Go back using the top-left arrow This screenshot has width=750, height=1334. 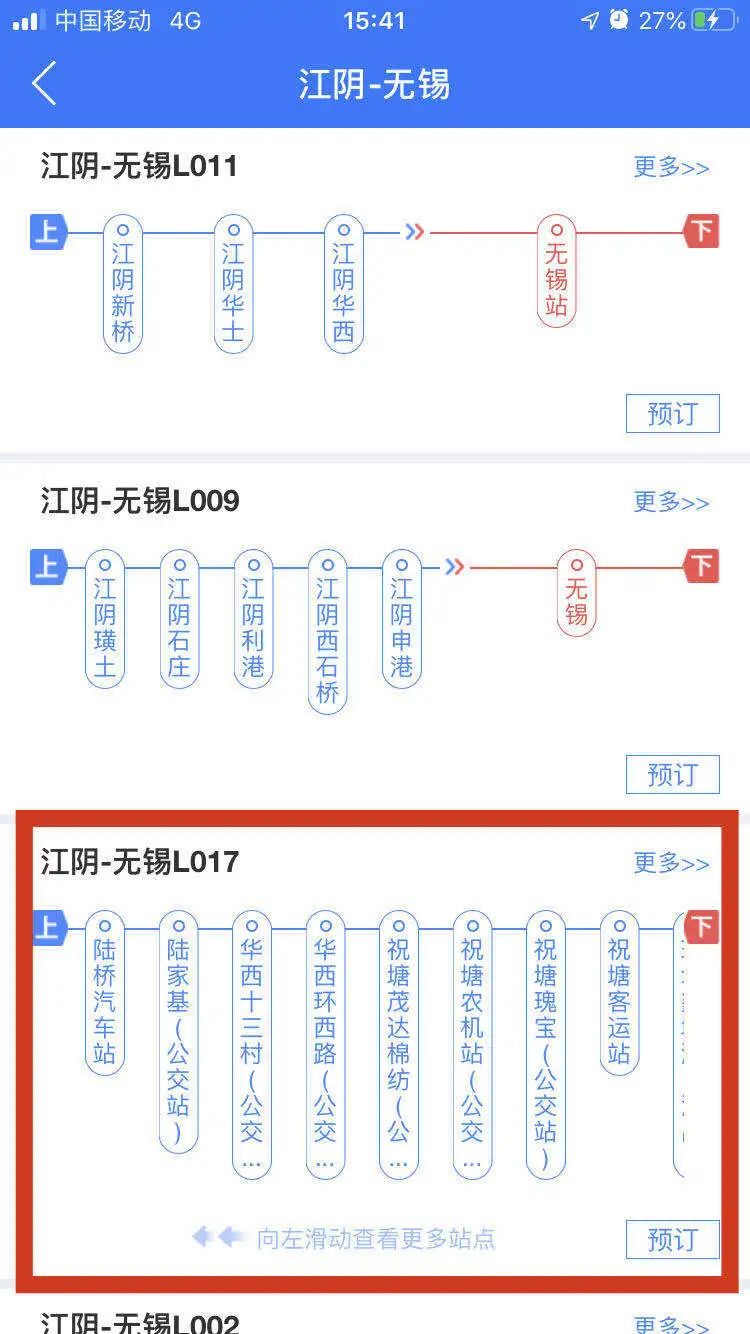point(44,83)
